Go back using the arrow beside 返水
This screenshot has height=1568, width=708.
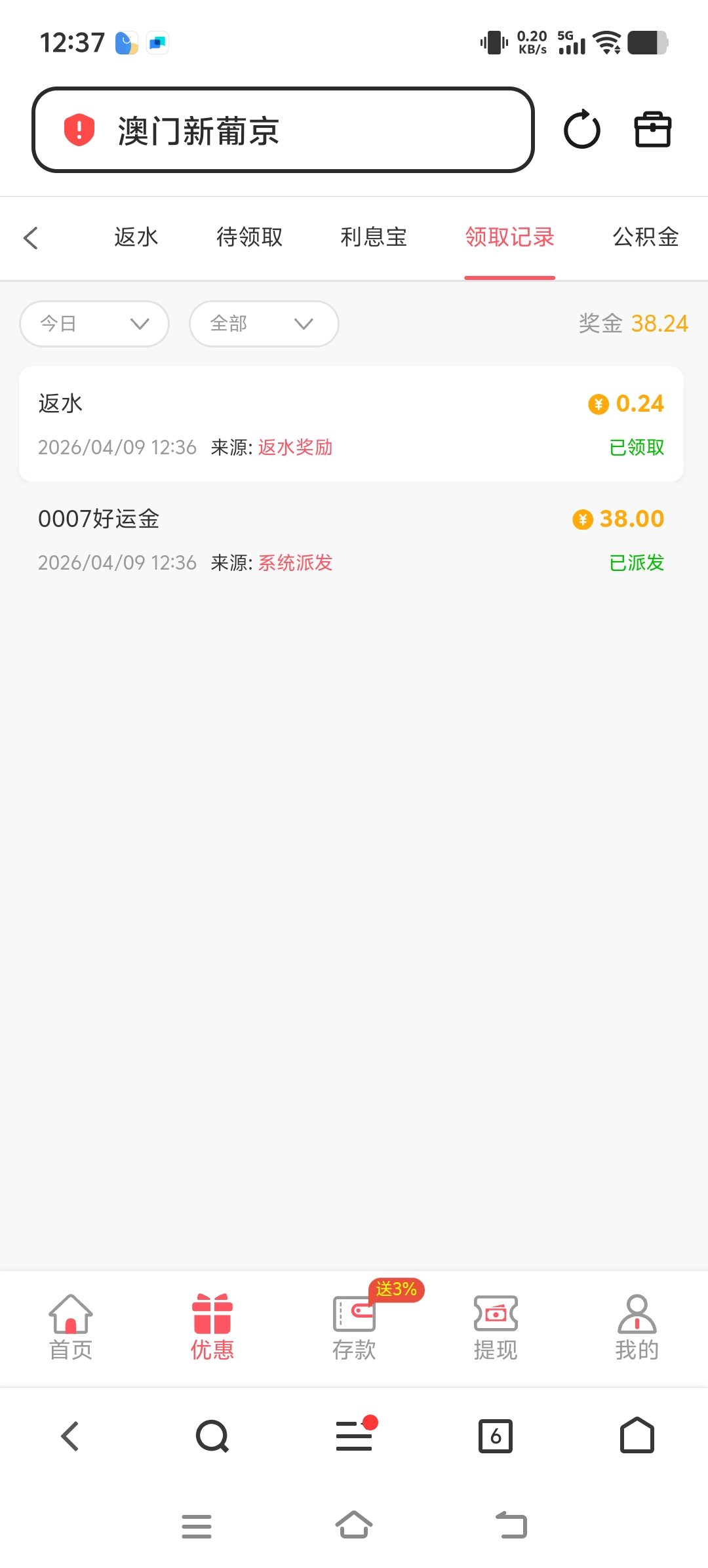[31, 237]
